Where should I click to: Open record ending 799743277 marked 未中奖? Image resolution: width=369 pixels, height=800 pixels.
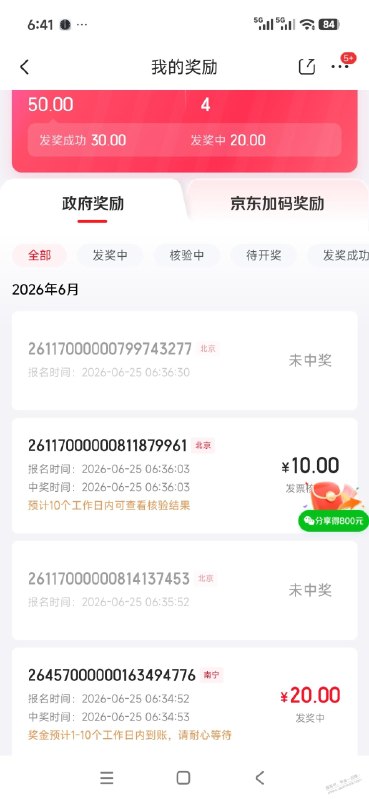(184, 360)
